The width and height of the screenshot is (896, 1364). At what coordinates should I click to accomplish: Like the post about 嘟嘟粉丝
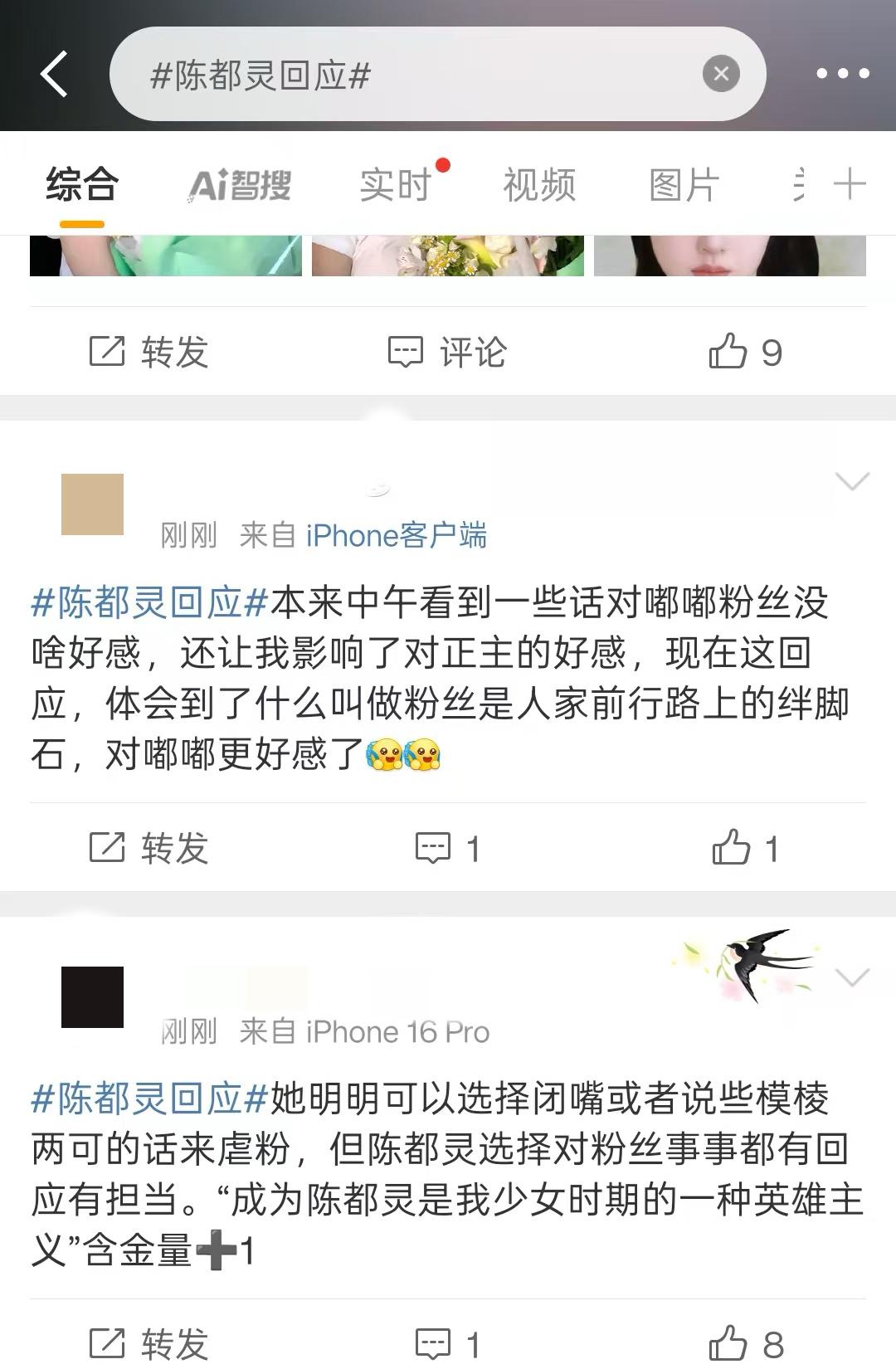(745, 848)
